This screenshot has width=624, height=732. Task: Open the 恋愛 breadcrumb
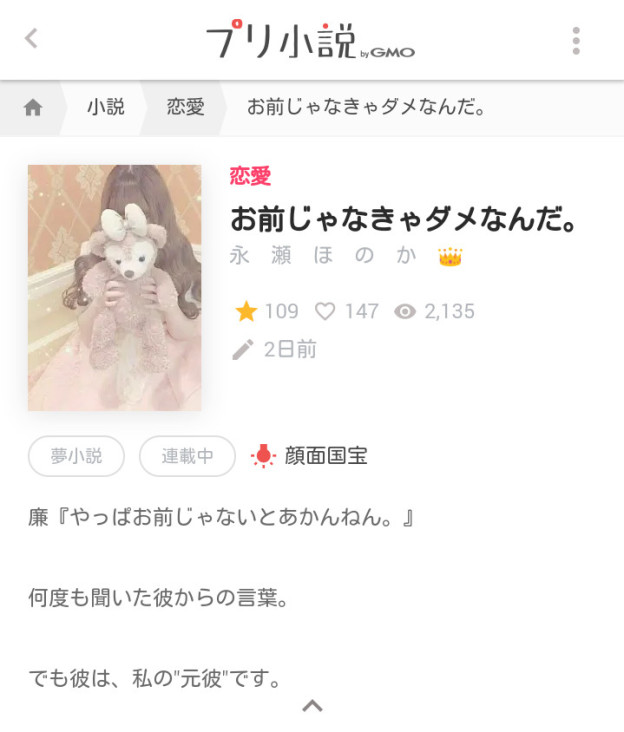(x=185, y=108)
